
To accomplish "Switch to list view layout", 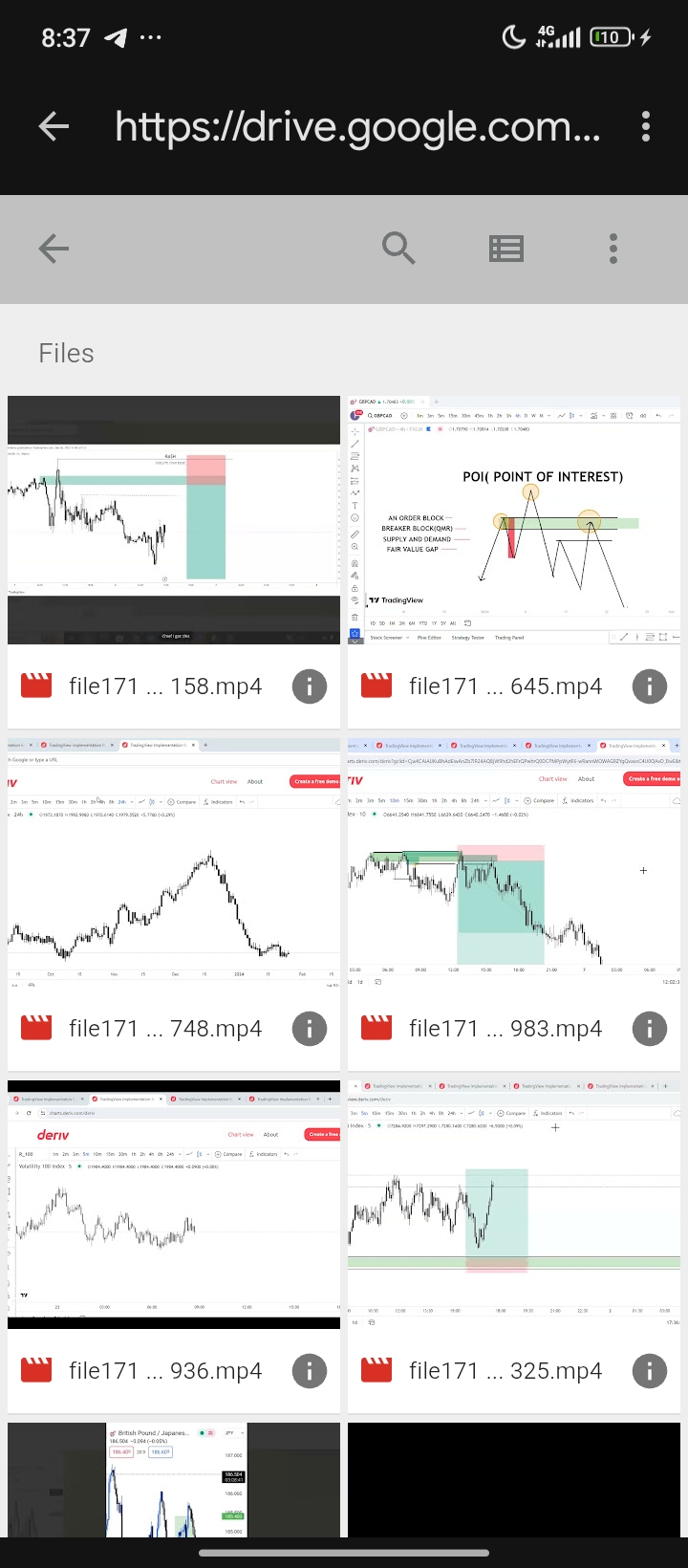I will coord(506,250).
